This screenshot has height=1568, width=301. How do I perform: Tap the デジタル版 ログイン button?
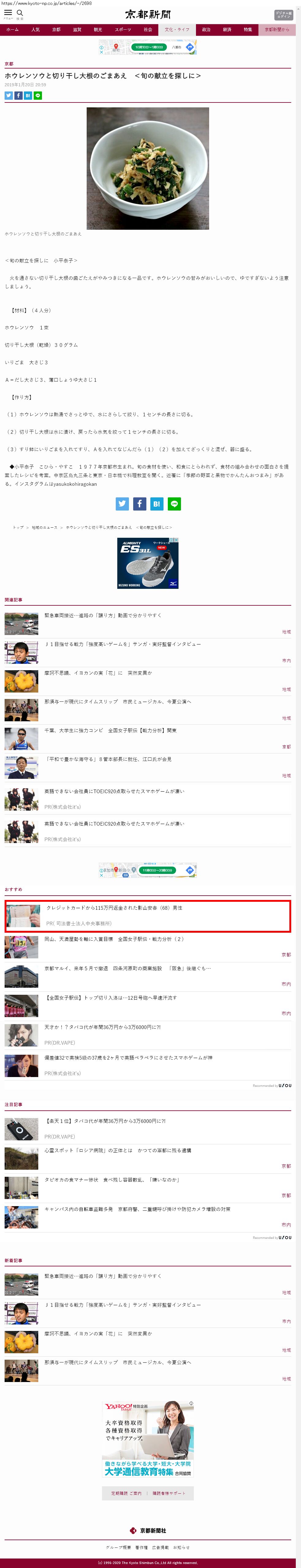click(283, 15)
